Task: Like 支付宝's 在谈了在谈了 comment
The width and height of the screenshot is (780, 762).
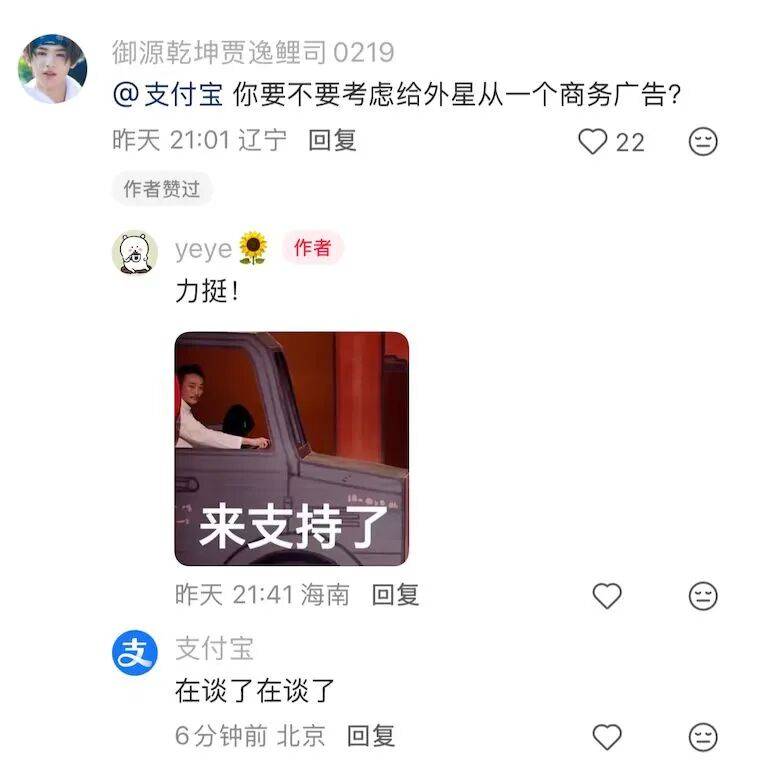Action: coord(607,738)
